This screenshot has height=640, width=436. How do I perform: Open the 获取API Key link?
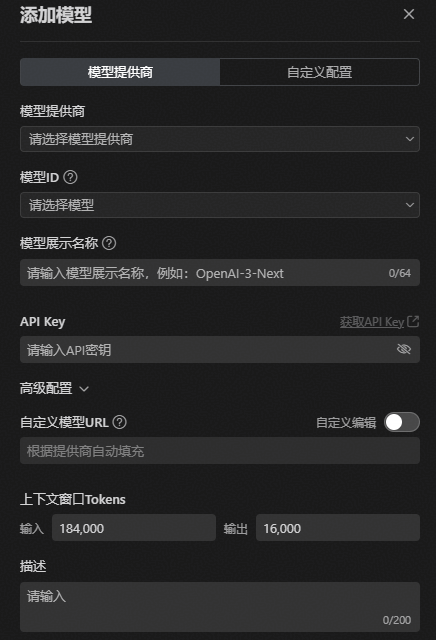pos(379,322)
